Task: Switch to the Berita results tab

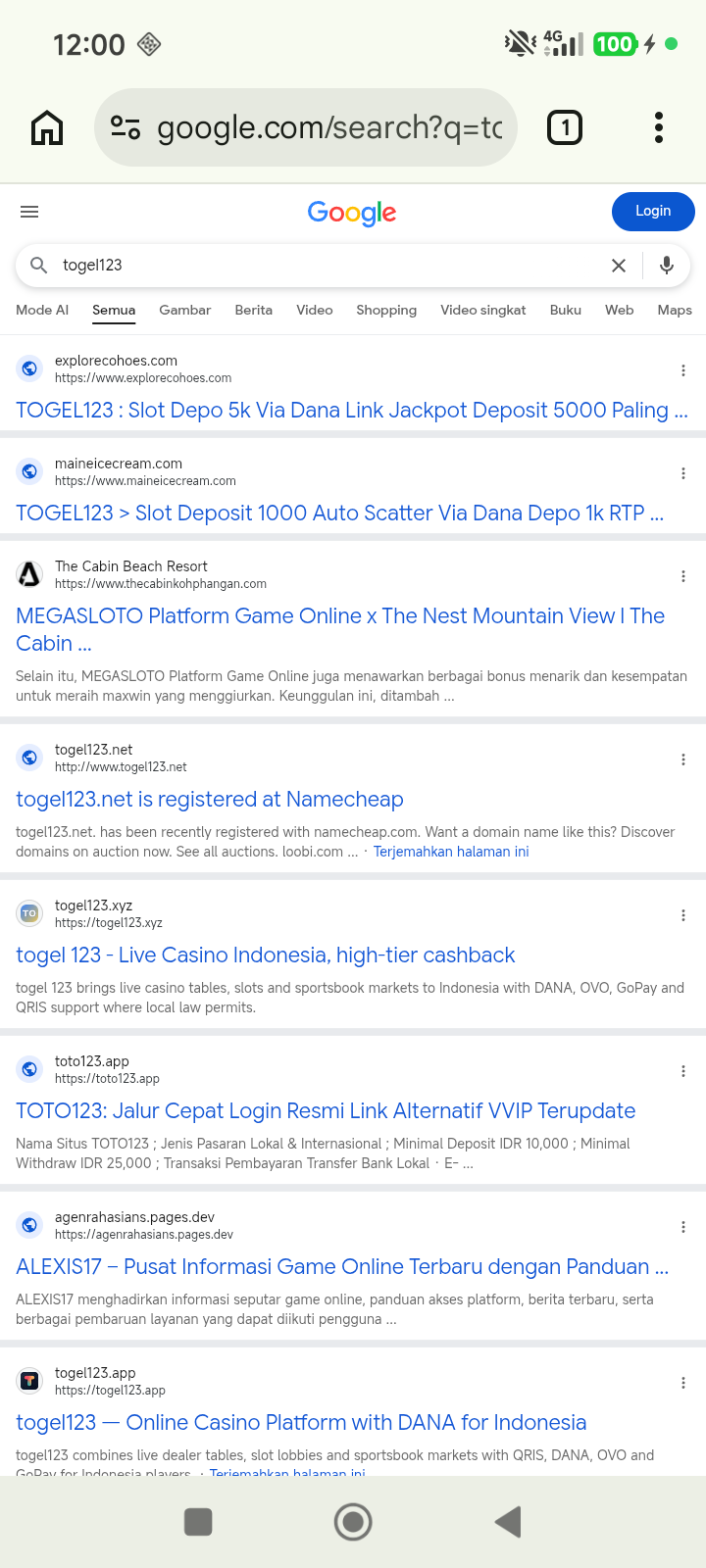Action: [254, 310]
